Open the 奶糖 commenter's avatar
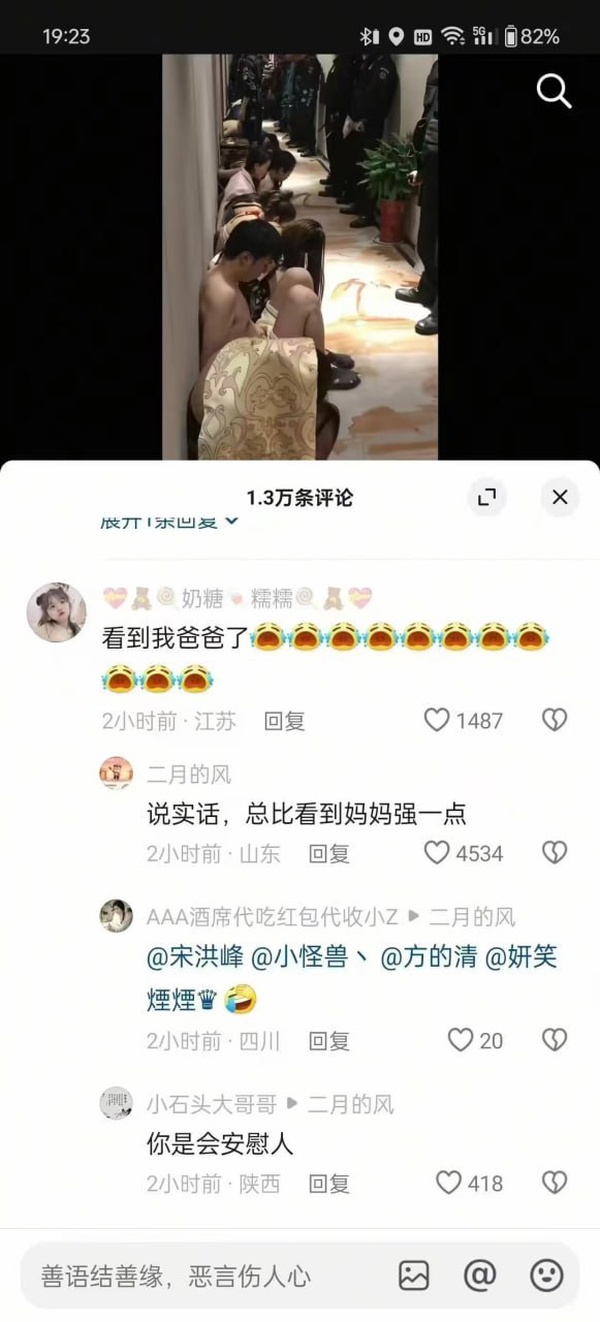The height and width of the screenshot is (1322, 600). click(56, 612)
